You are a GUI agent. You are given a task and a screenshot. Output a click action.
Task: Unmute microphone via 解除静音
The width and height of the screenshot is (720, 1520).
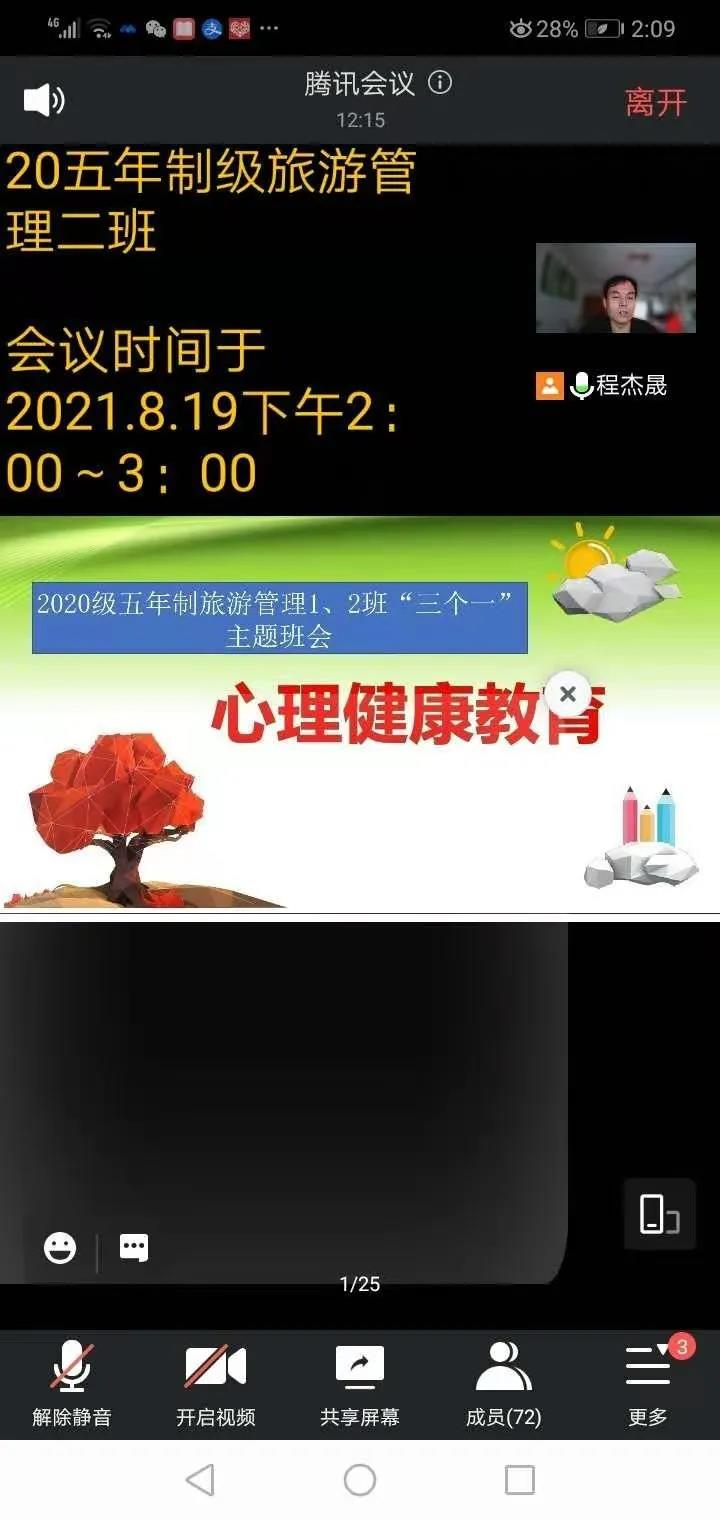tap(72, 1384)
